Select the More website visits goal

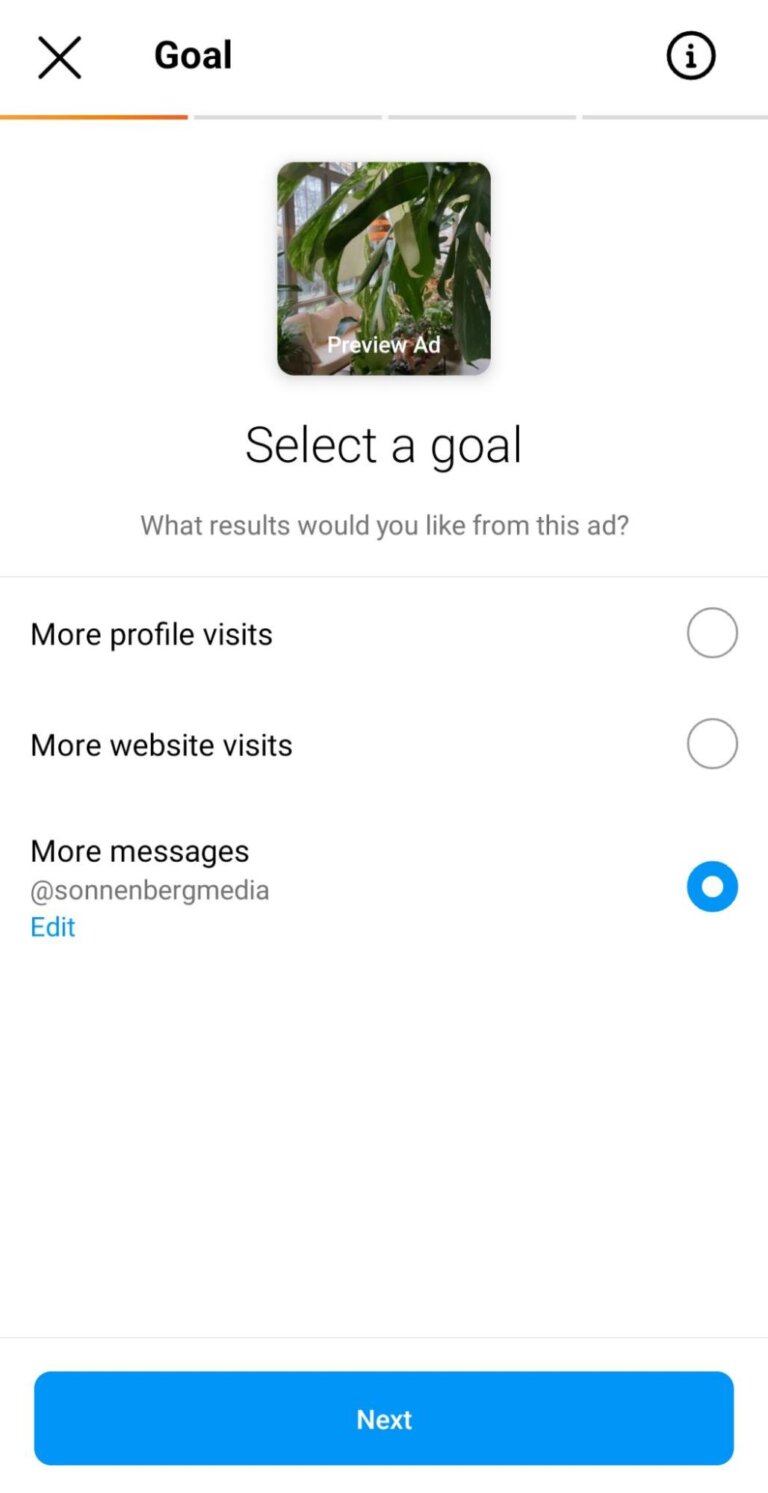coord(712,743)
